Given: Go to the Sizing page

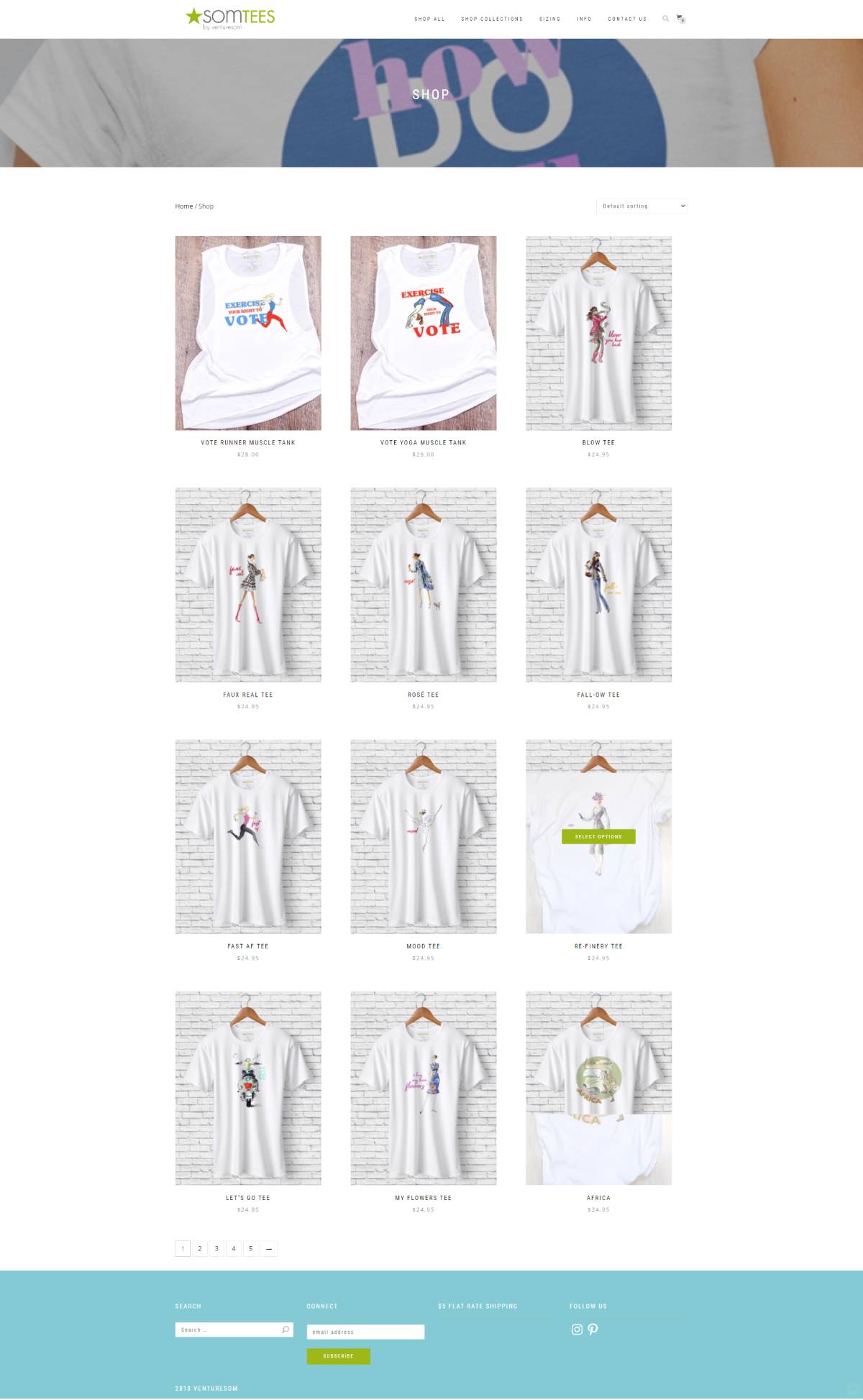Looking at the screenshot, I should point(549,19).
